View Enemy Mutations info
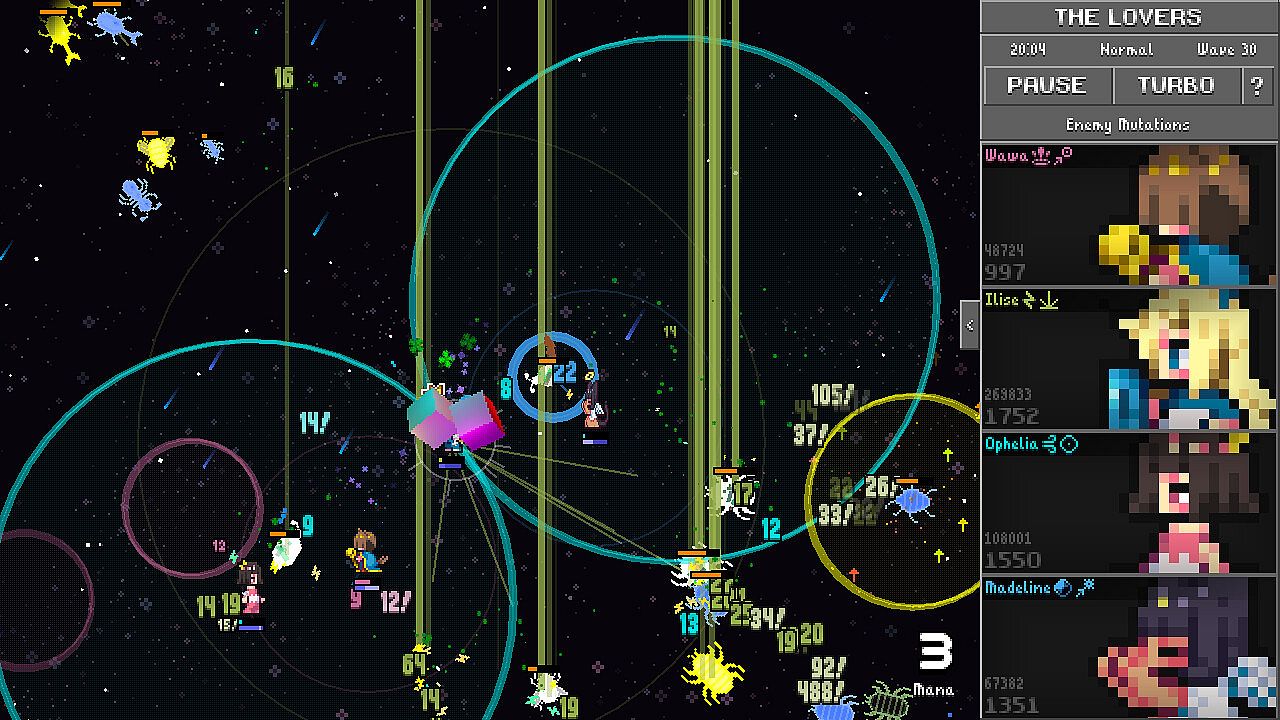Viewport: 1280px width, 720px height. click(1128, 125)
